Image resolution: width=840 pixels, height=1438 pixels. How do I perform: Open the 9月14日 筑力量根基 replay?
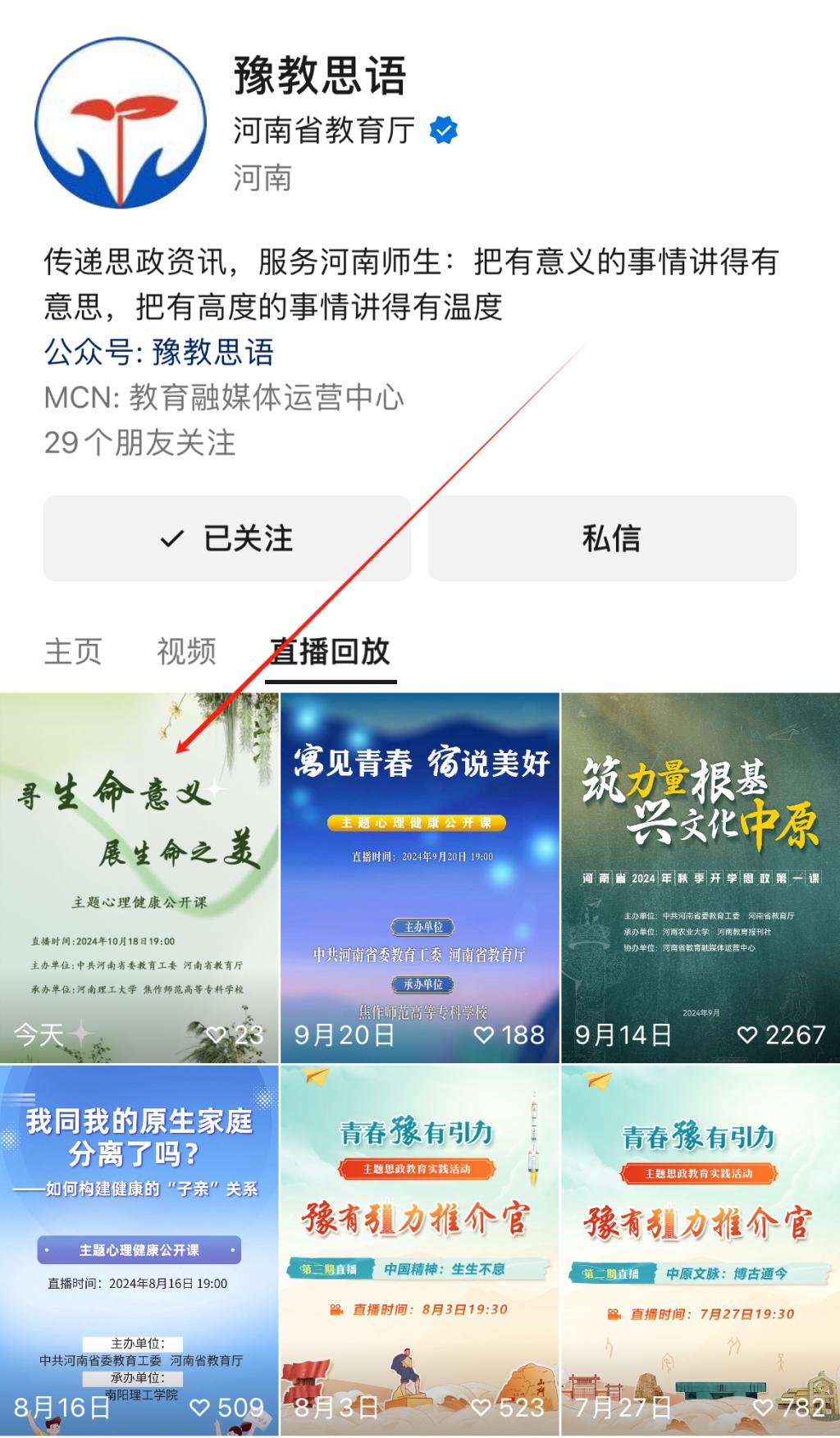[701, 878]
